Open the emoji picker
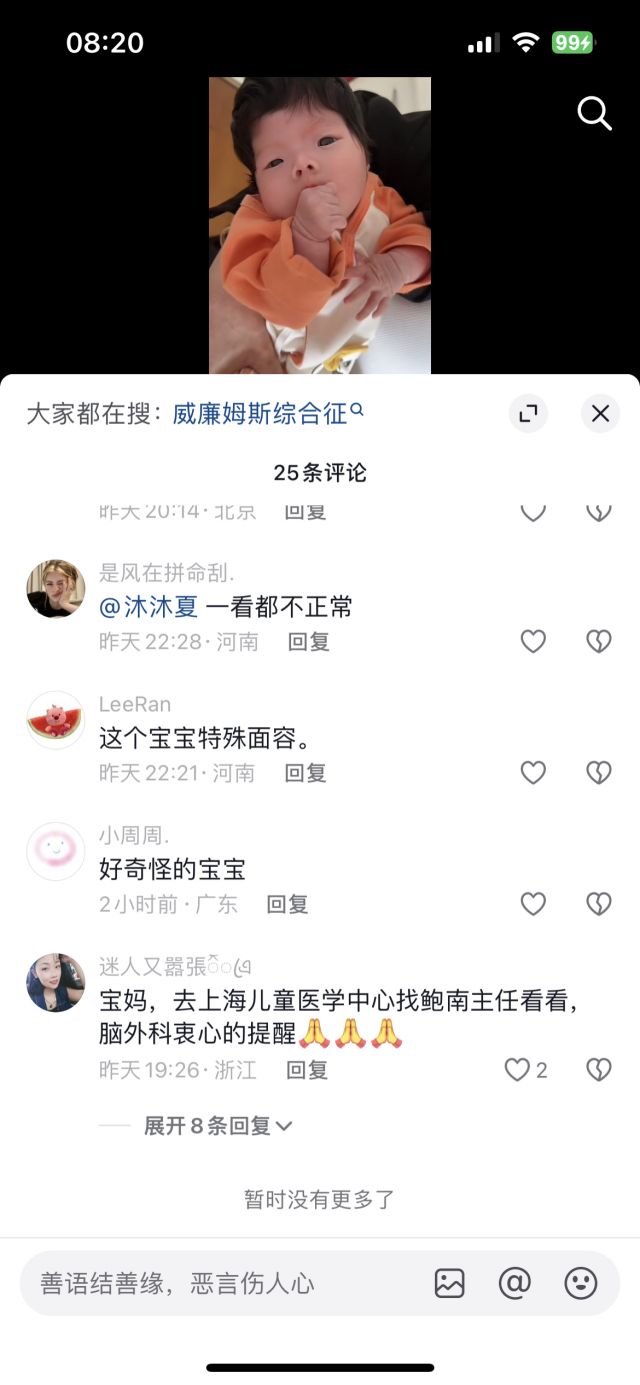This screenshot has width=640, height=1385. click(x=581, y=1283)
